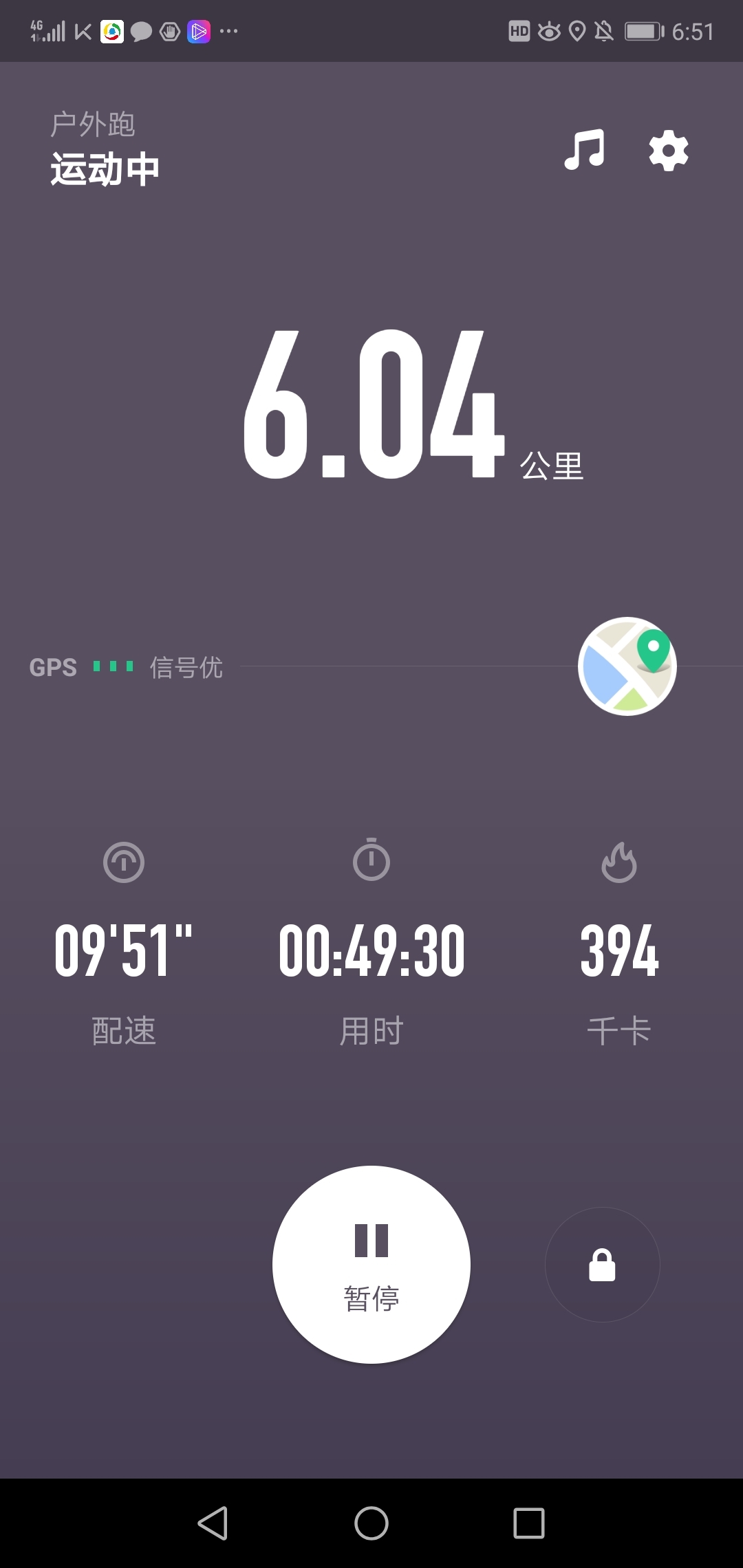Open recent apps from the navigation bar
Image resolution: width=743 pixels, height=1568 pixels.
pyautogui.click(x=529, y=1523)
